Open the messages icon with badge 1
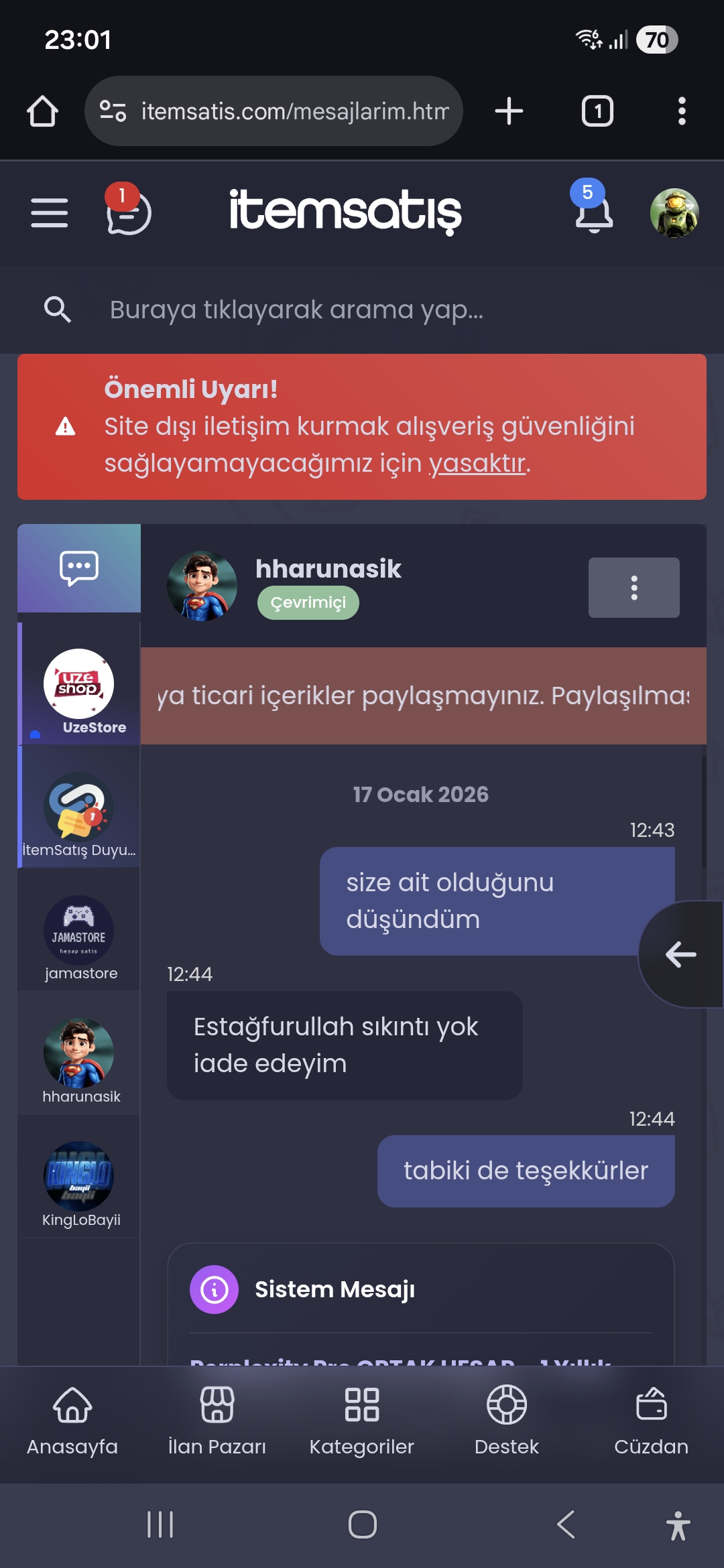The width and height of the screenshot is (724, 1568). tap(128, 210)
